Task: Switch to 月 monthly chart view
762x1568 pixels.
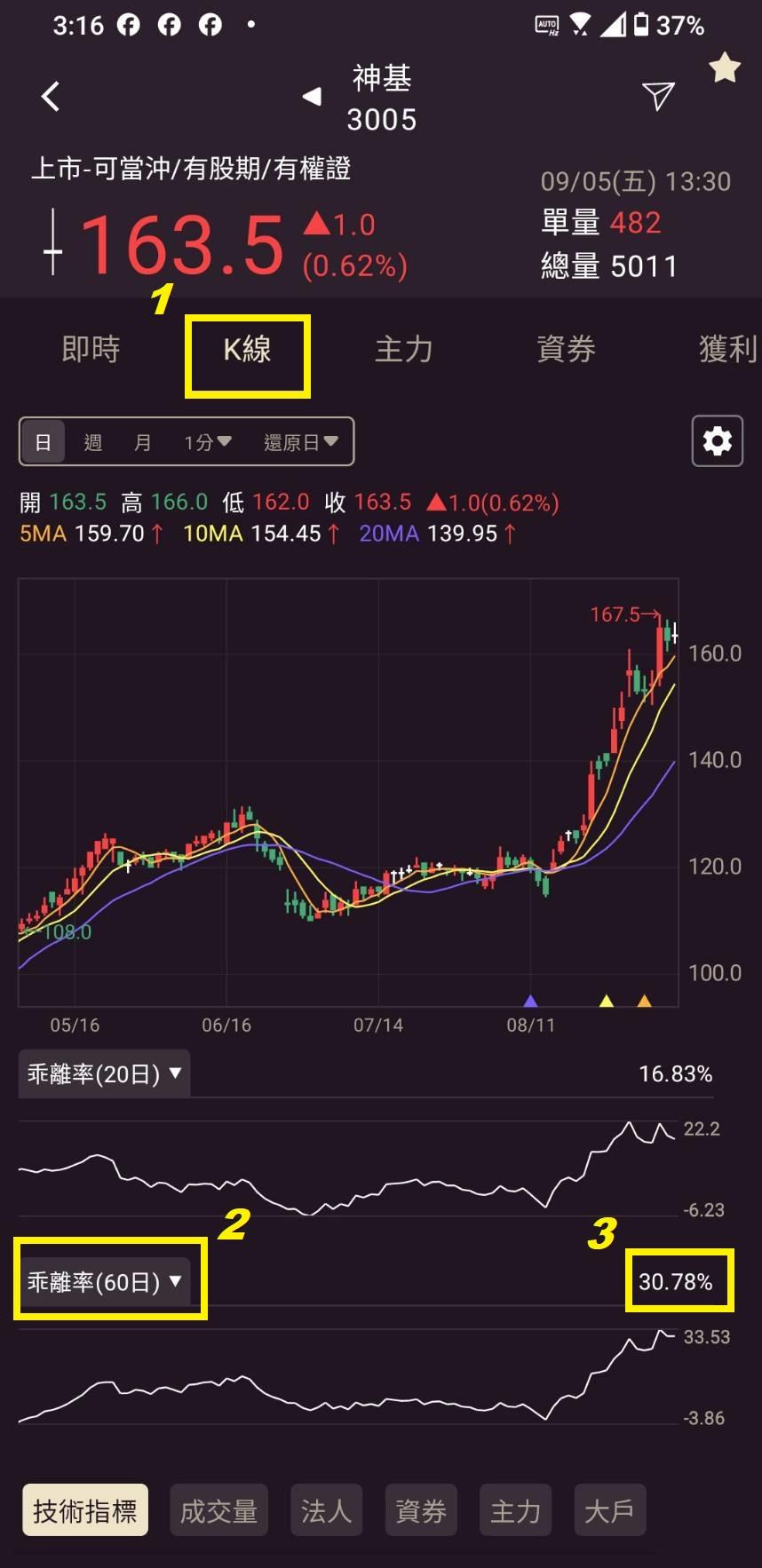Action: (142, 440)
